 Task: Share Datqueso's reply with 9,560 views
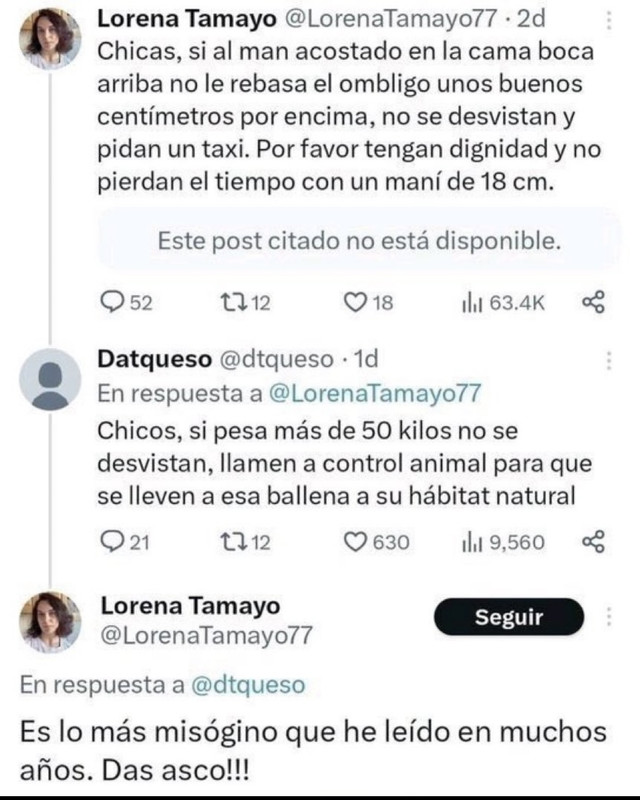(593, 542)
